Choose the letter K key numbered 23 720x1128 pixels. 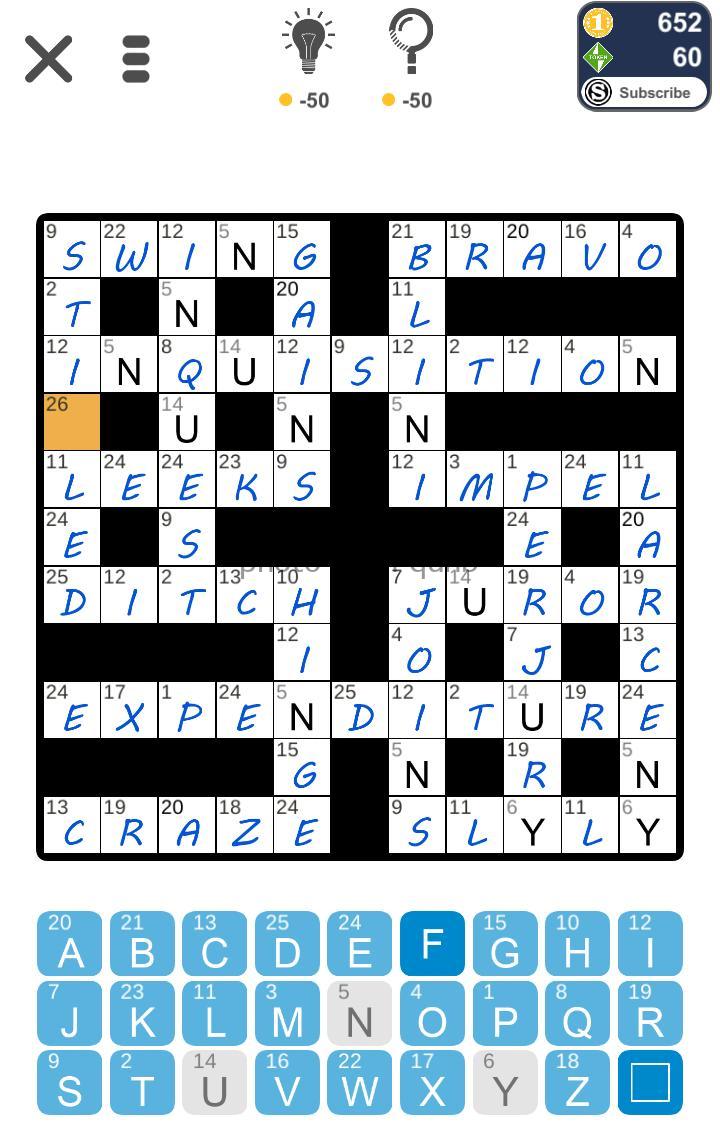point(142,1012)
